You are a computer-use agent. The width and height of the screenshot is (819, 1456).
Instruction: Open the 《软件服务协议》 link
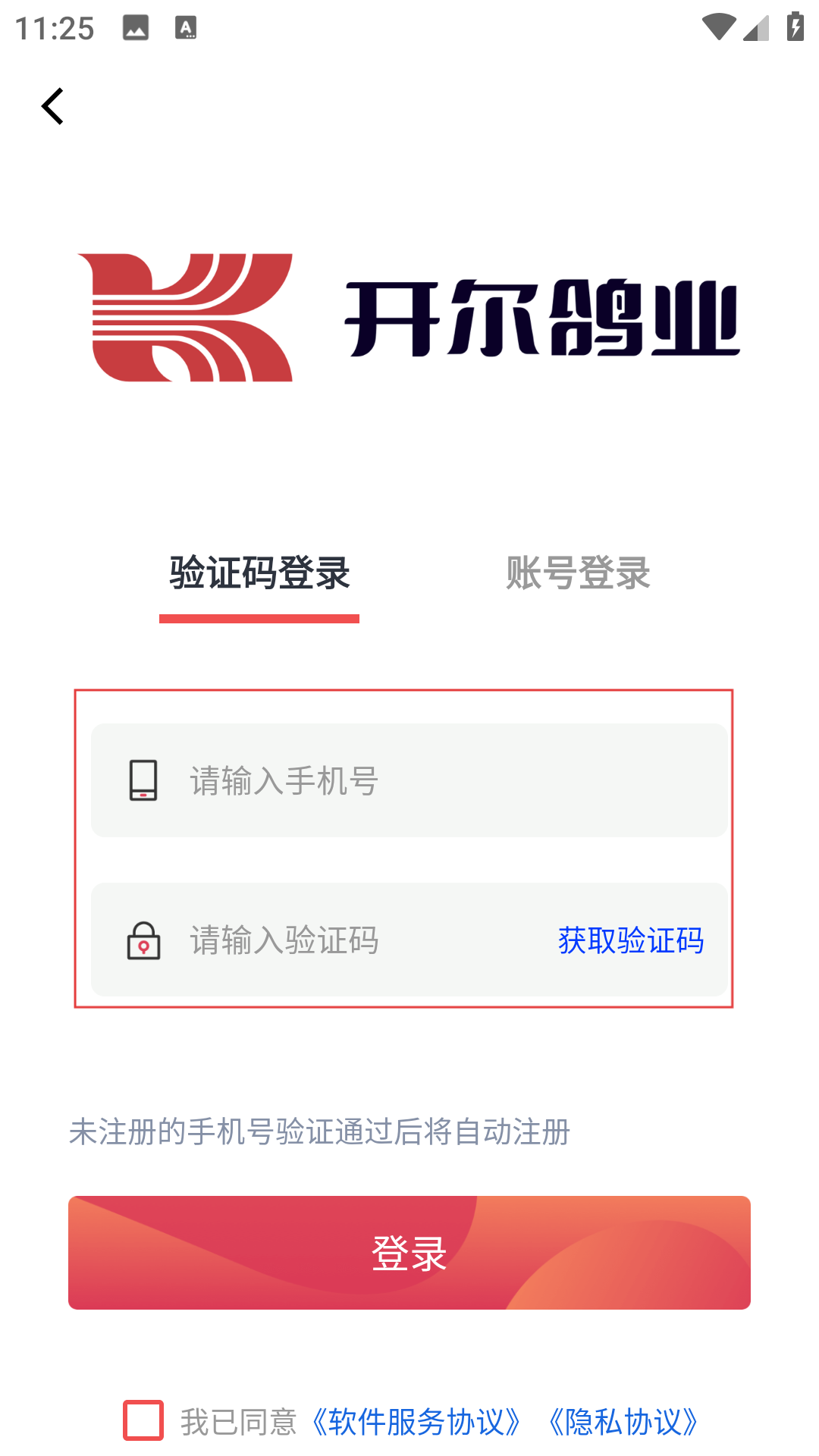tap(417, 1422)
